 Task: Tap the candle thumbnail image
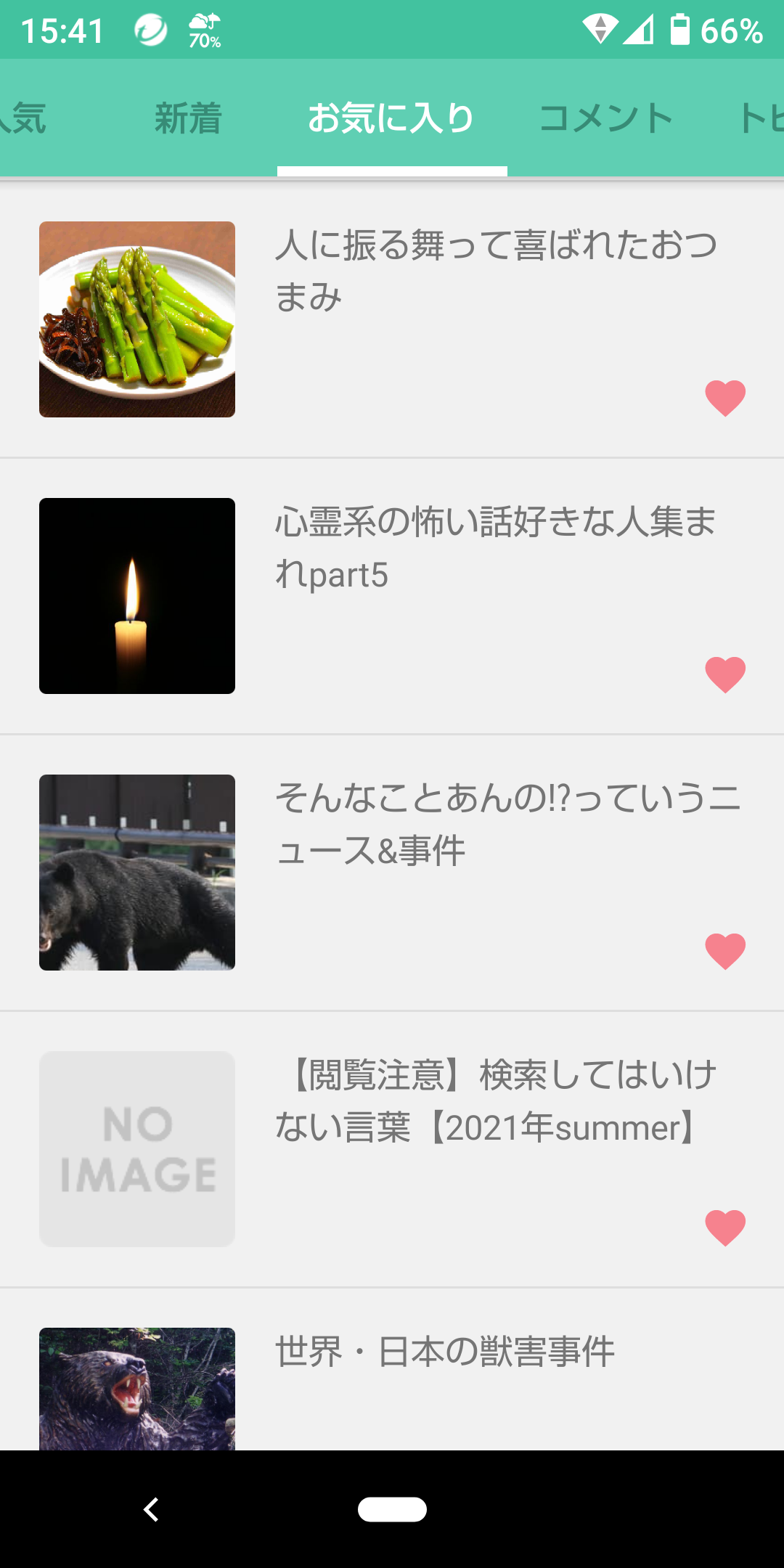coord(137,595)
